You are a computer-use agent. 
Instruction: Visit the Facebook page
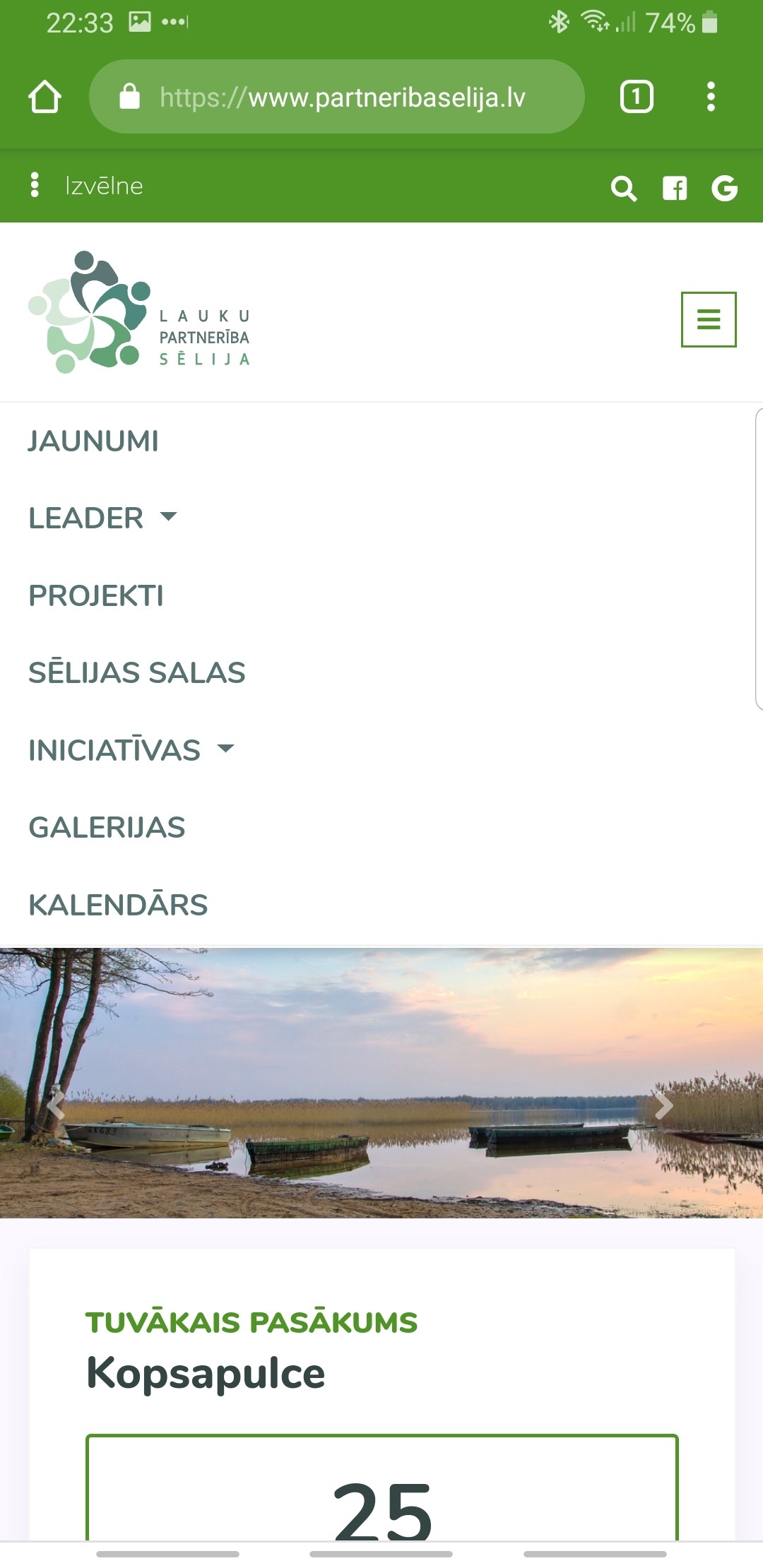pyautogui.click(x=675, y=189)
